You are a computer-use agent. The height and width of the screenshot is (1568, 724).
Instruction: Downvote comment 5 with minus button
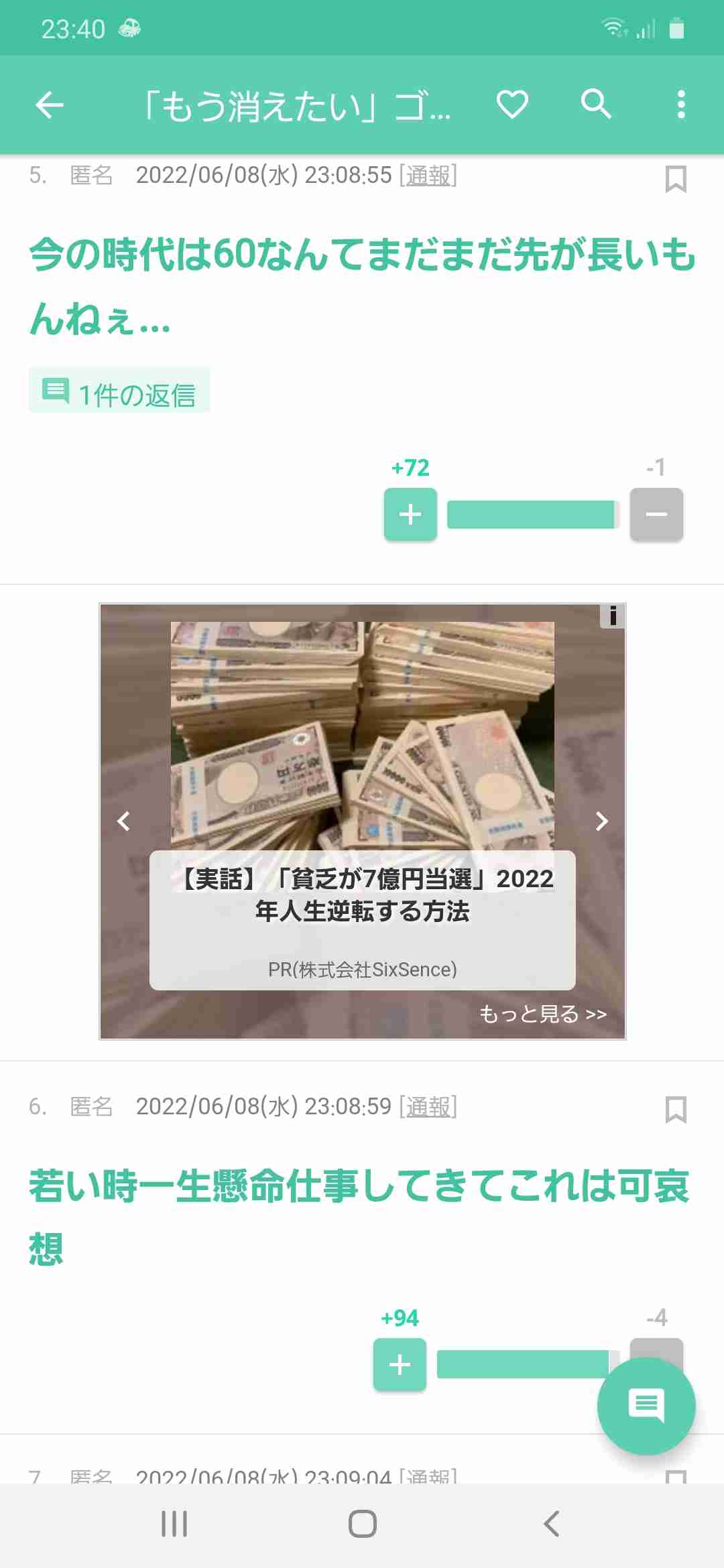(x=656, y=515)
